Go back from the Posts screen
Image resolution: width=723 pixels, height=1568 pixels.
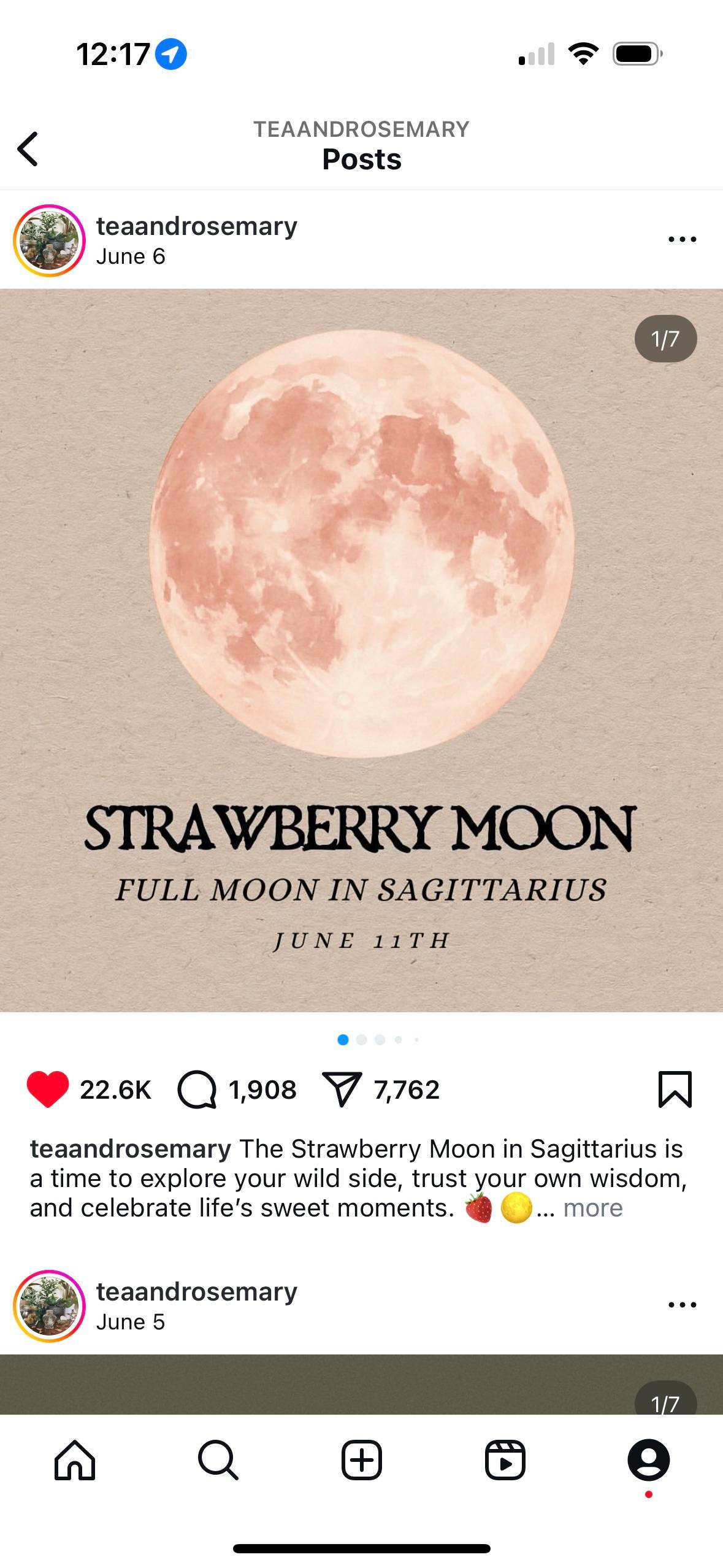click(x=28, y=148)
